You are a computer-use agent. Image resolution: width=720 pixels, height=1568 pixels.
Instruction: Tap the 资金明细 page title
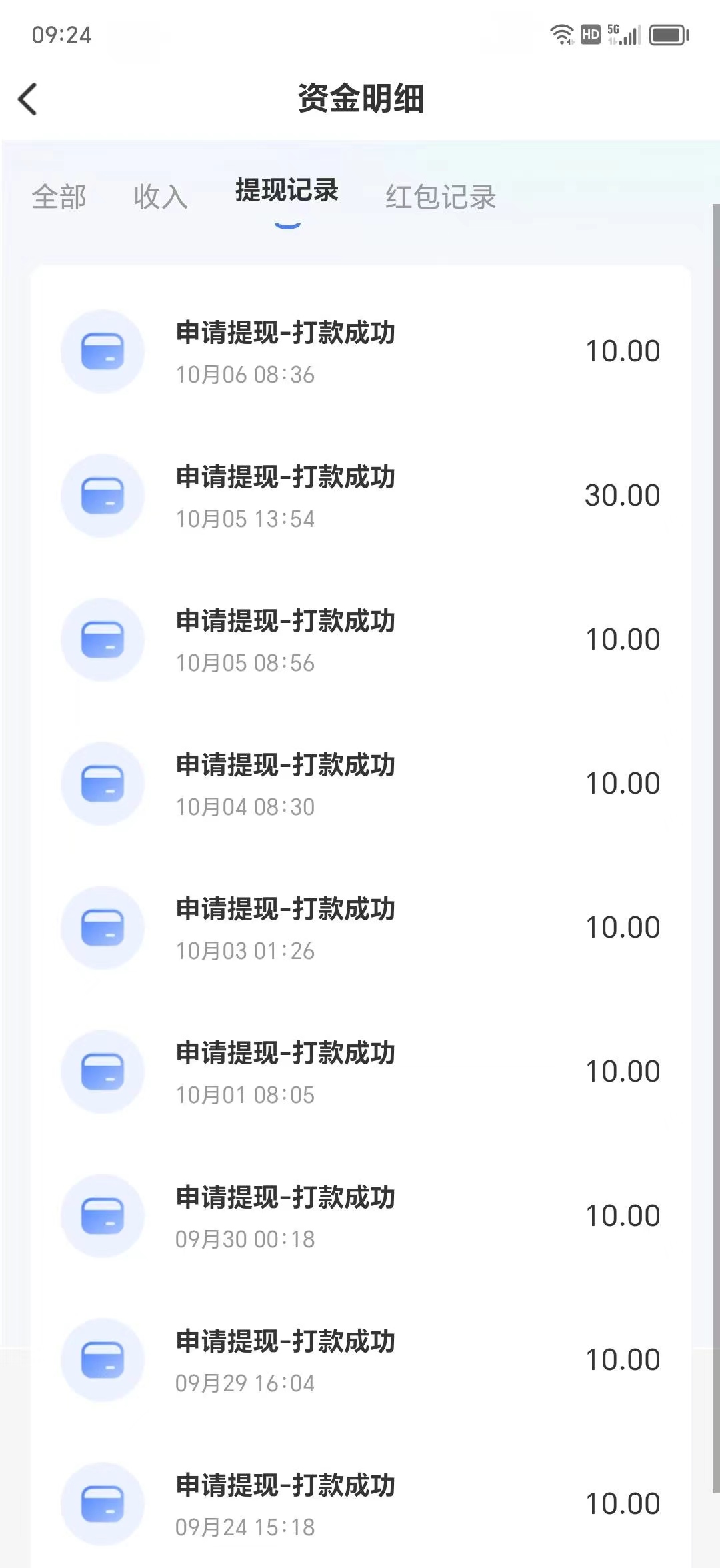click(x=360, y=100)
